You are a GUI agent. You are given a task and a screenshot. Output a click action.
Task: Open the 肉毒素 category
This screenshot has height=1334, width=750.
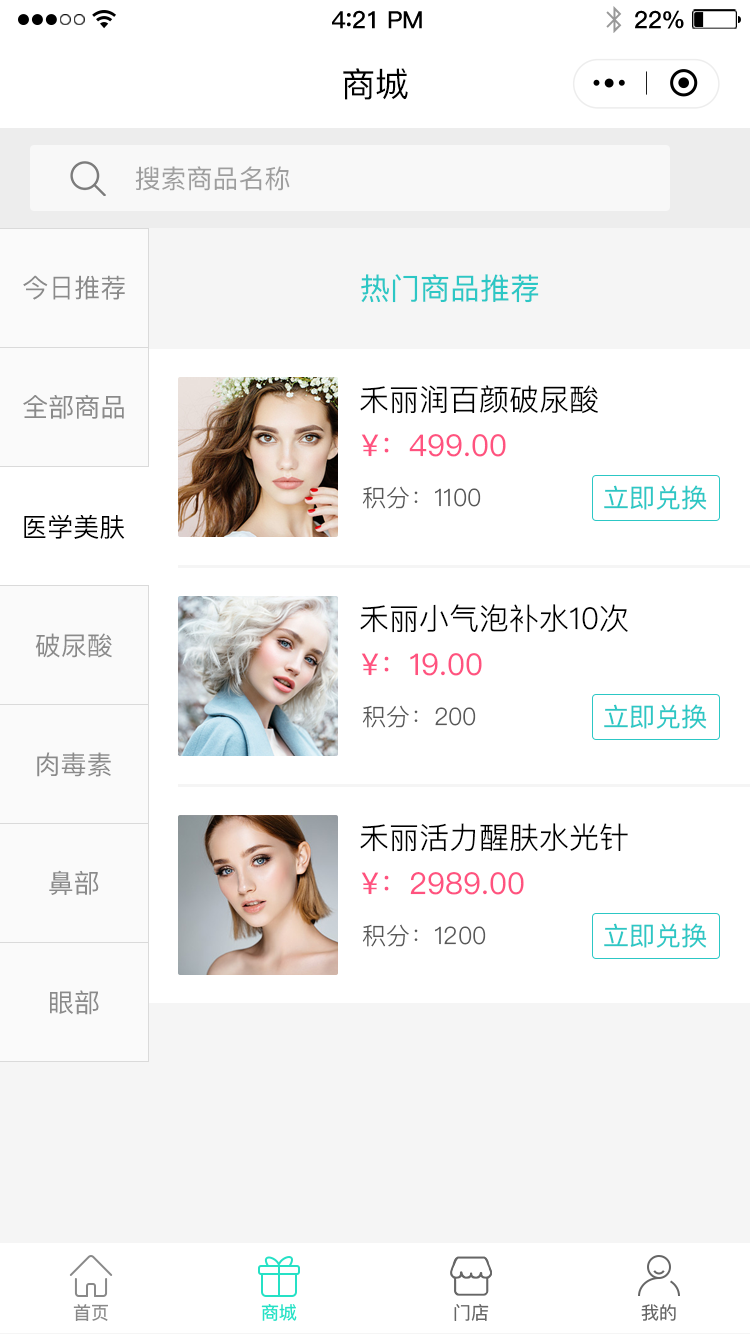pos(74,765)
